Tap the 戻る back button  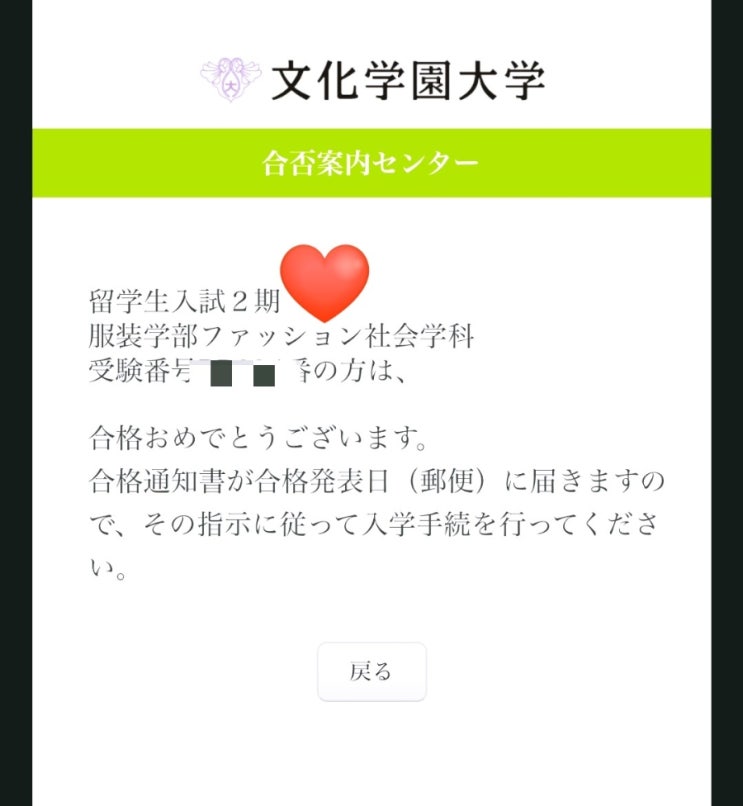click(x=371, y=671)
